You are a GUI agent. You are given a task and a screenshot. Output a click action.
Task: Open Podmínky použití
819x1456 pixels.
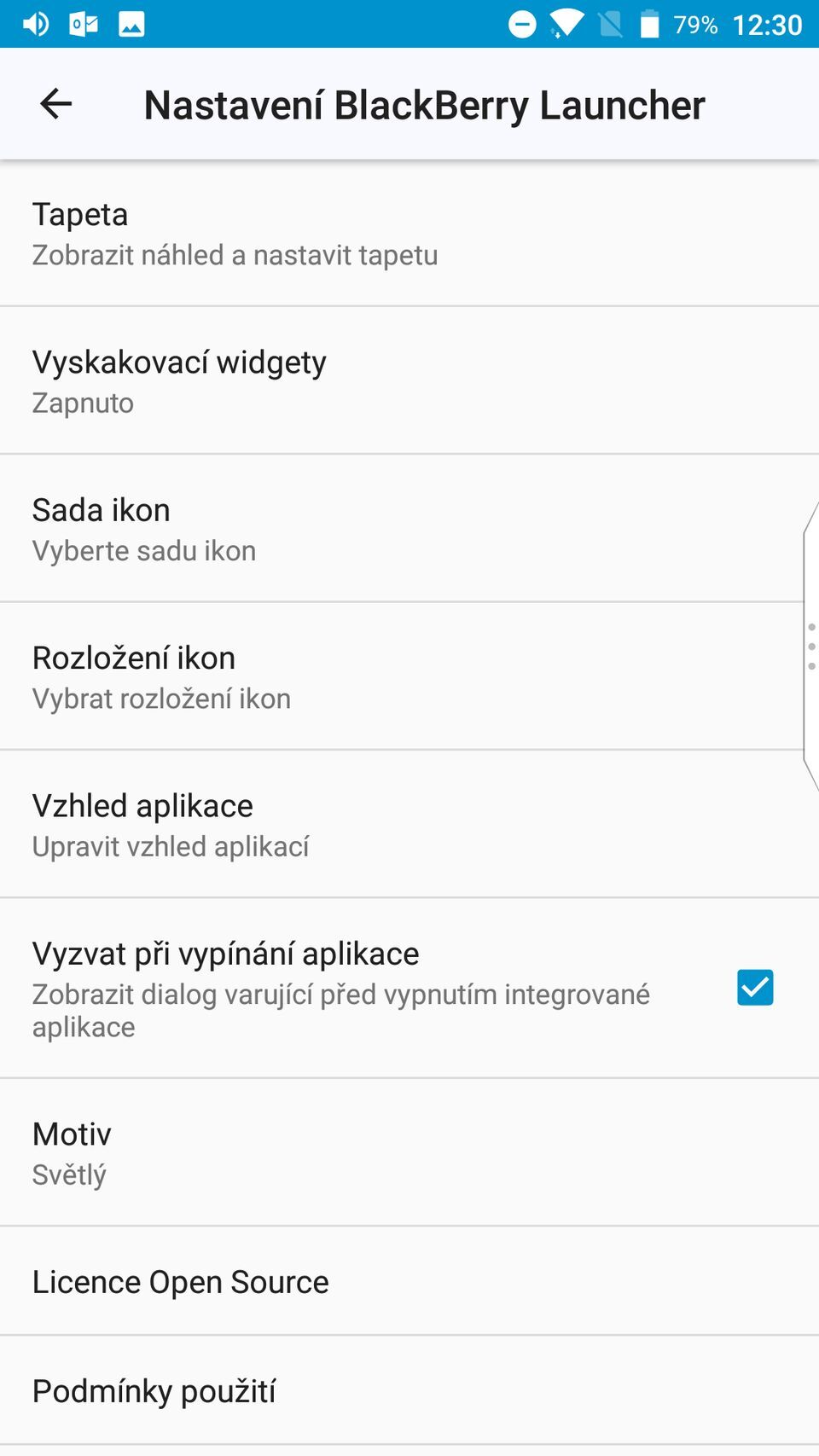pos(341,1390)
